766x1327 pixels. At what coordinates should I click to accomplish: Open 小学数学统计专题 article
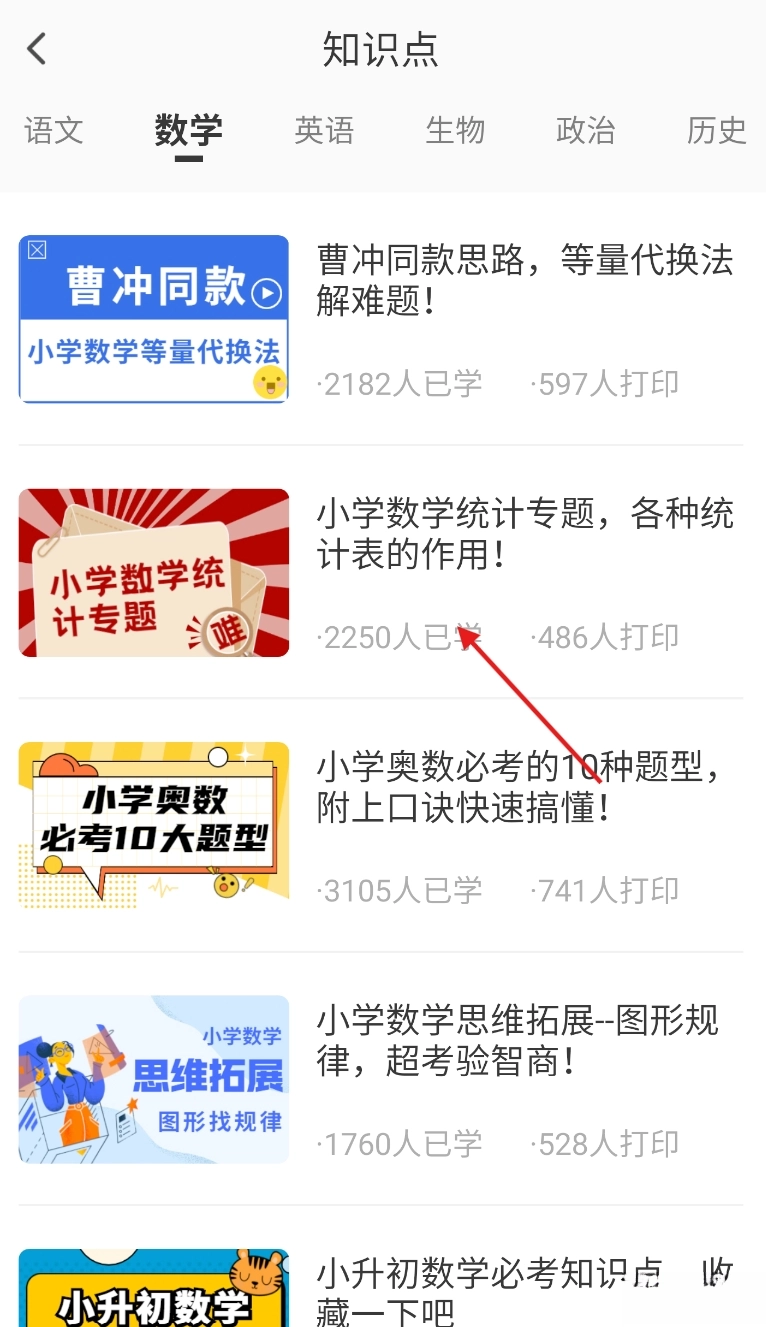click(x=525, y=533)
